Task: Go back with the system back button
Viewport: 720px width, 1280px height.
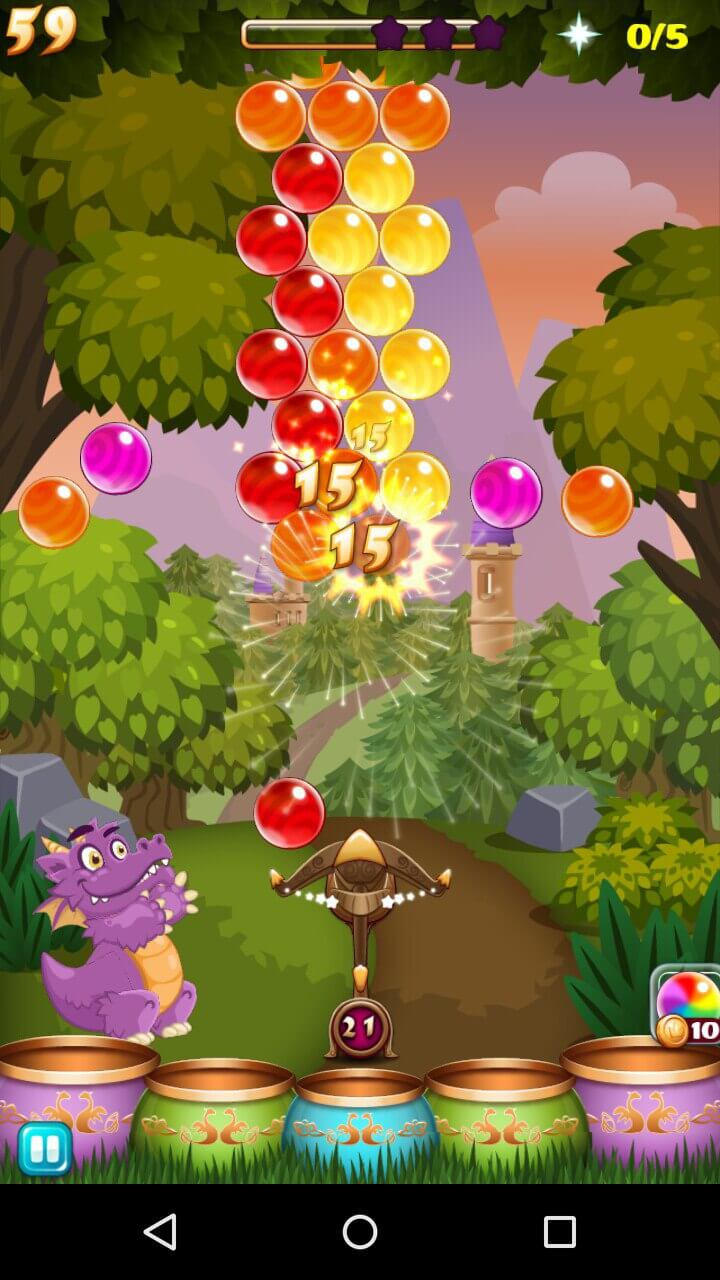Action: 160,1231
